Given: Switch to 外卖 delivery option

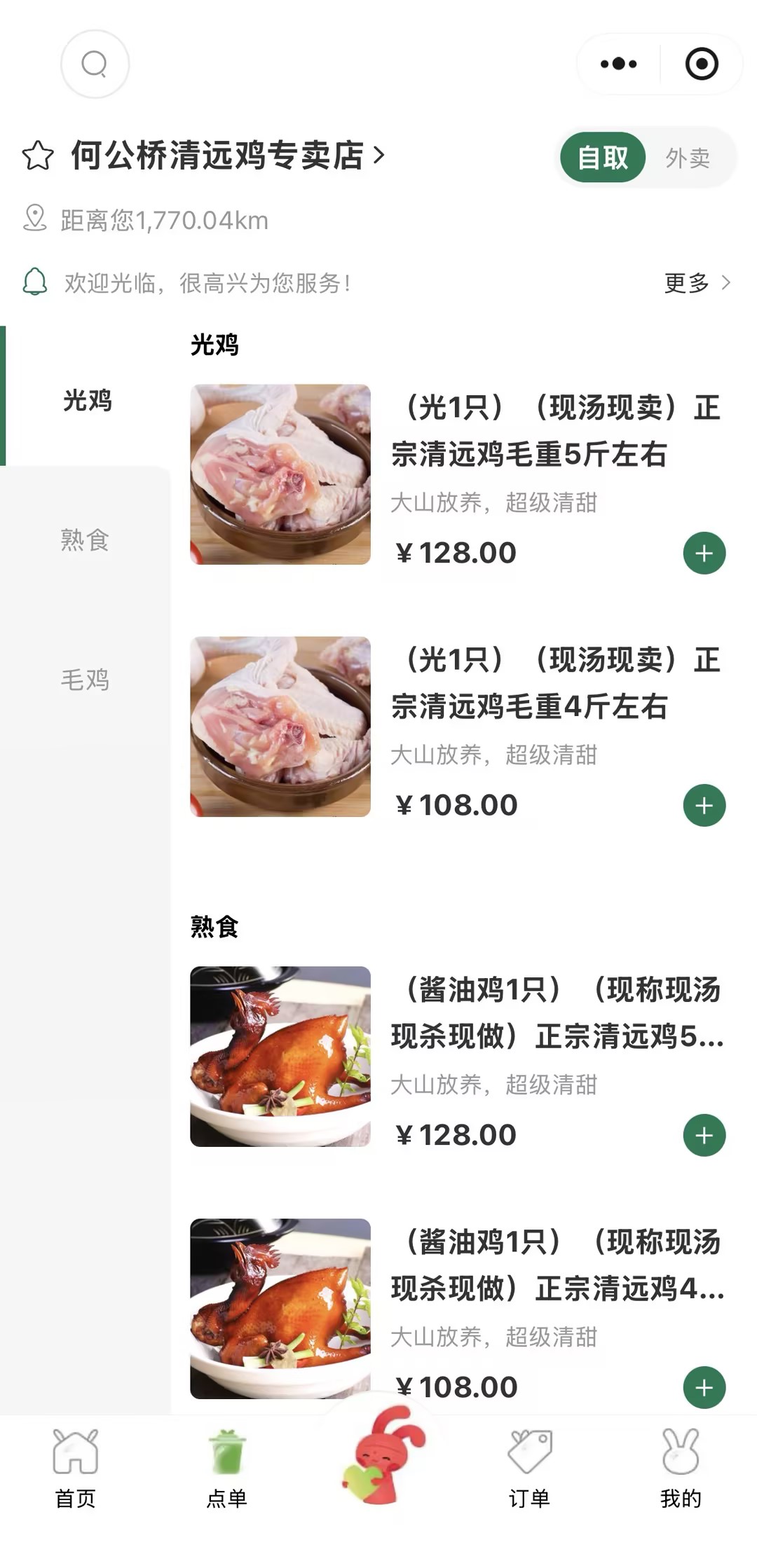Looking at the screenshot, I should point(688,158).
